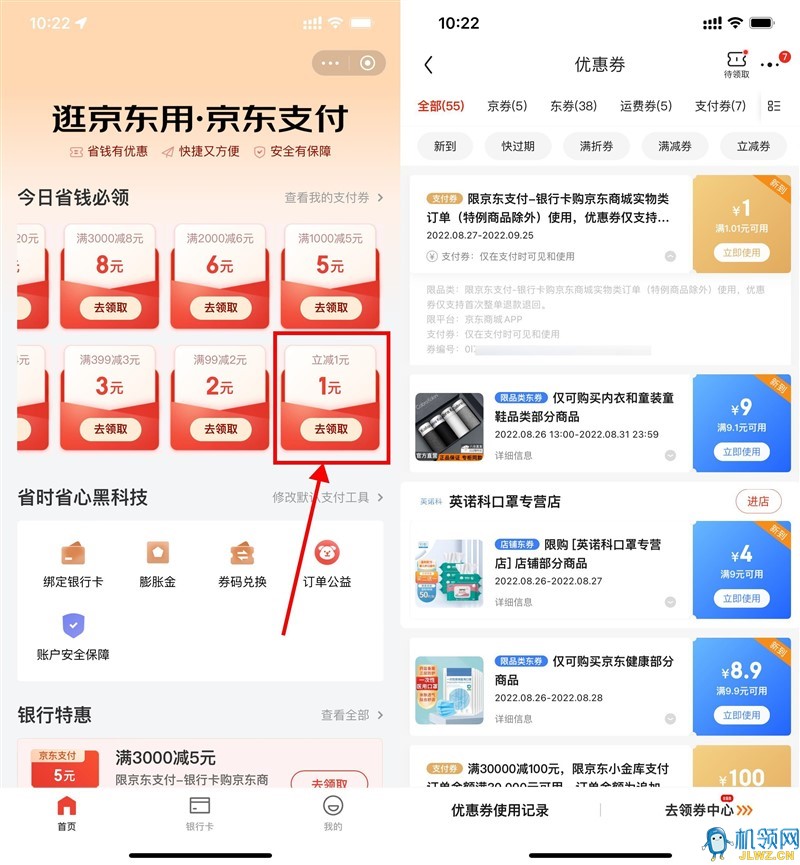Use the ¥9 内衣和童装童鞋 coupon now
The image size is (800, 865).
click(x=742, y=452)
